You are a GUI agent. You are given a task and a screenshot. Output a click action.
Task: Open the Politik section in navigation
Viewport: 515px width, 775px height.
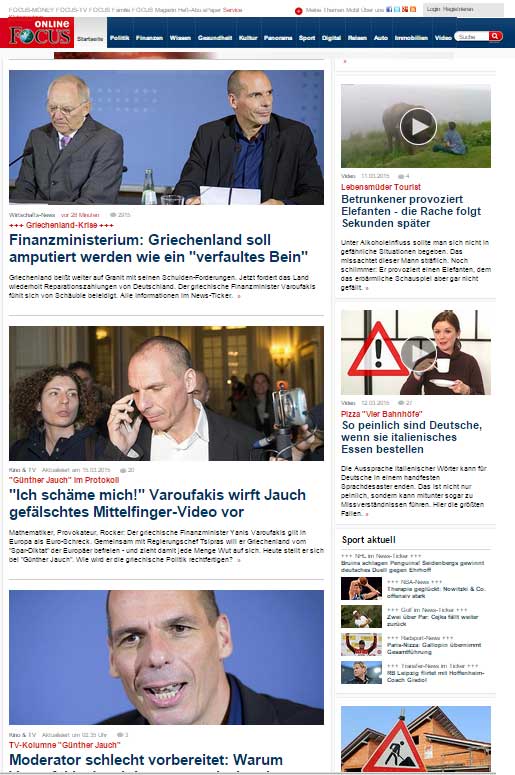click(120, 38)
